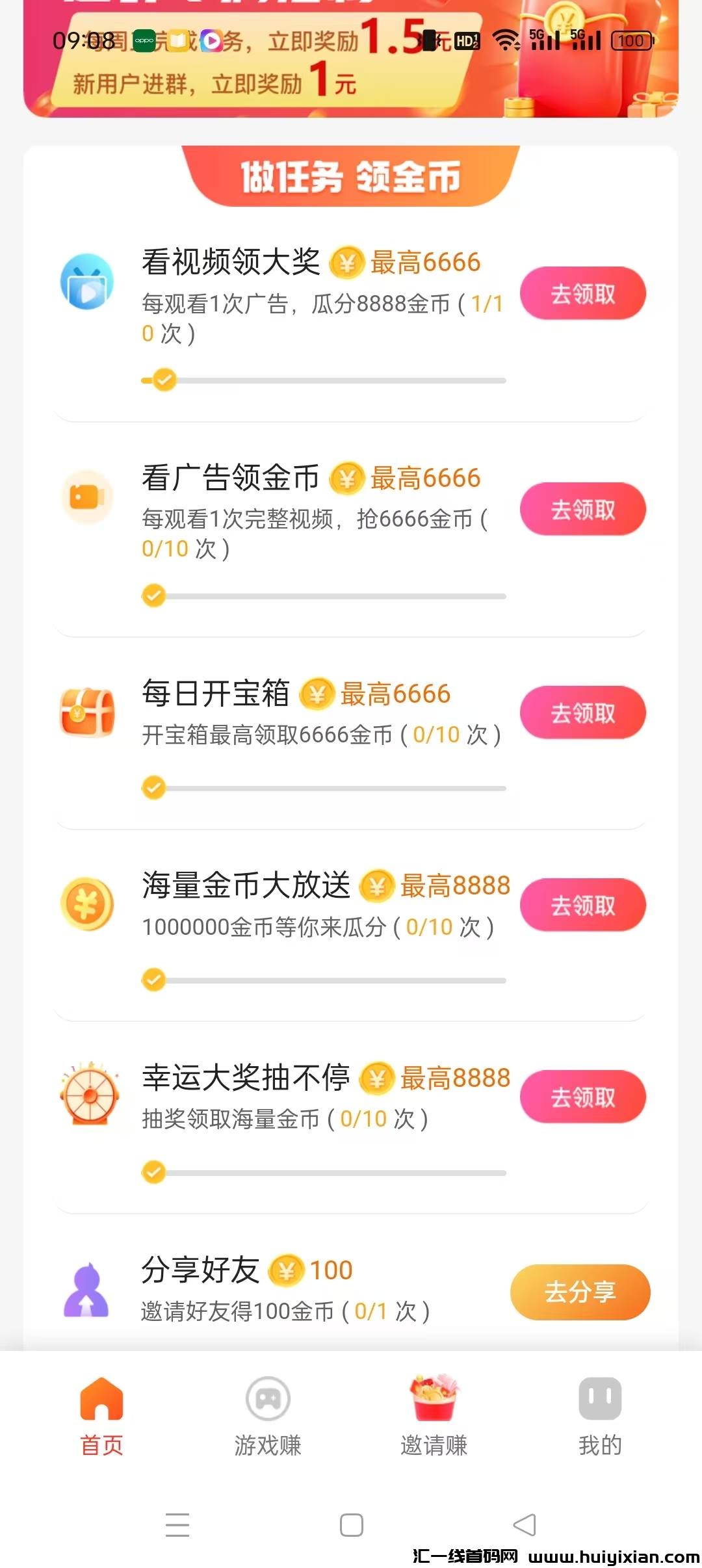Image resolution: width=702 pixels, height=1568 pixels.
Task: Claim reward via first 去领取 button
Action: click(582, 293)
